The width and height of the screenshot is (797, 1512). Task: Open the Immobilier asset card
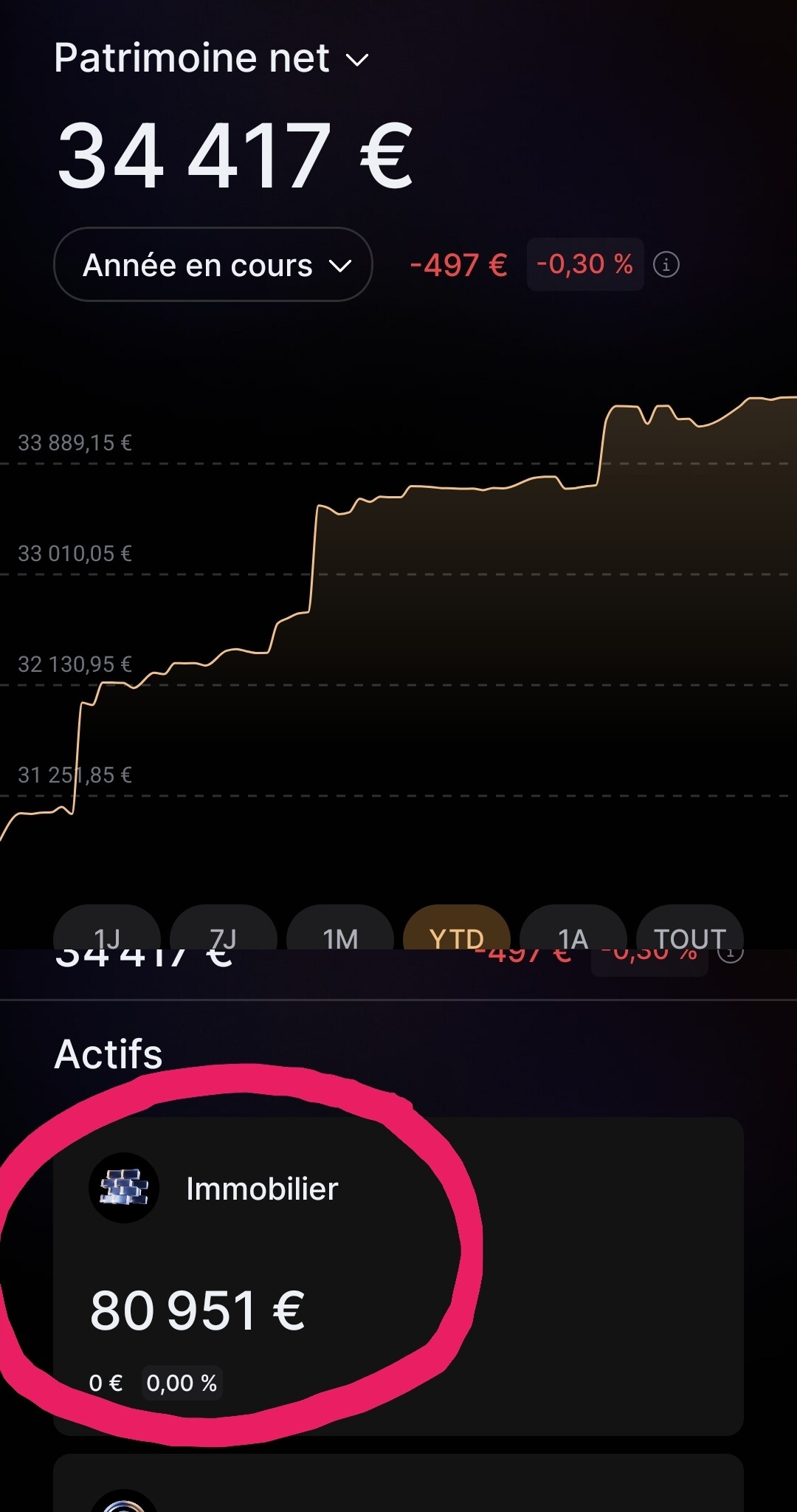[398, 1276]
